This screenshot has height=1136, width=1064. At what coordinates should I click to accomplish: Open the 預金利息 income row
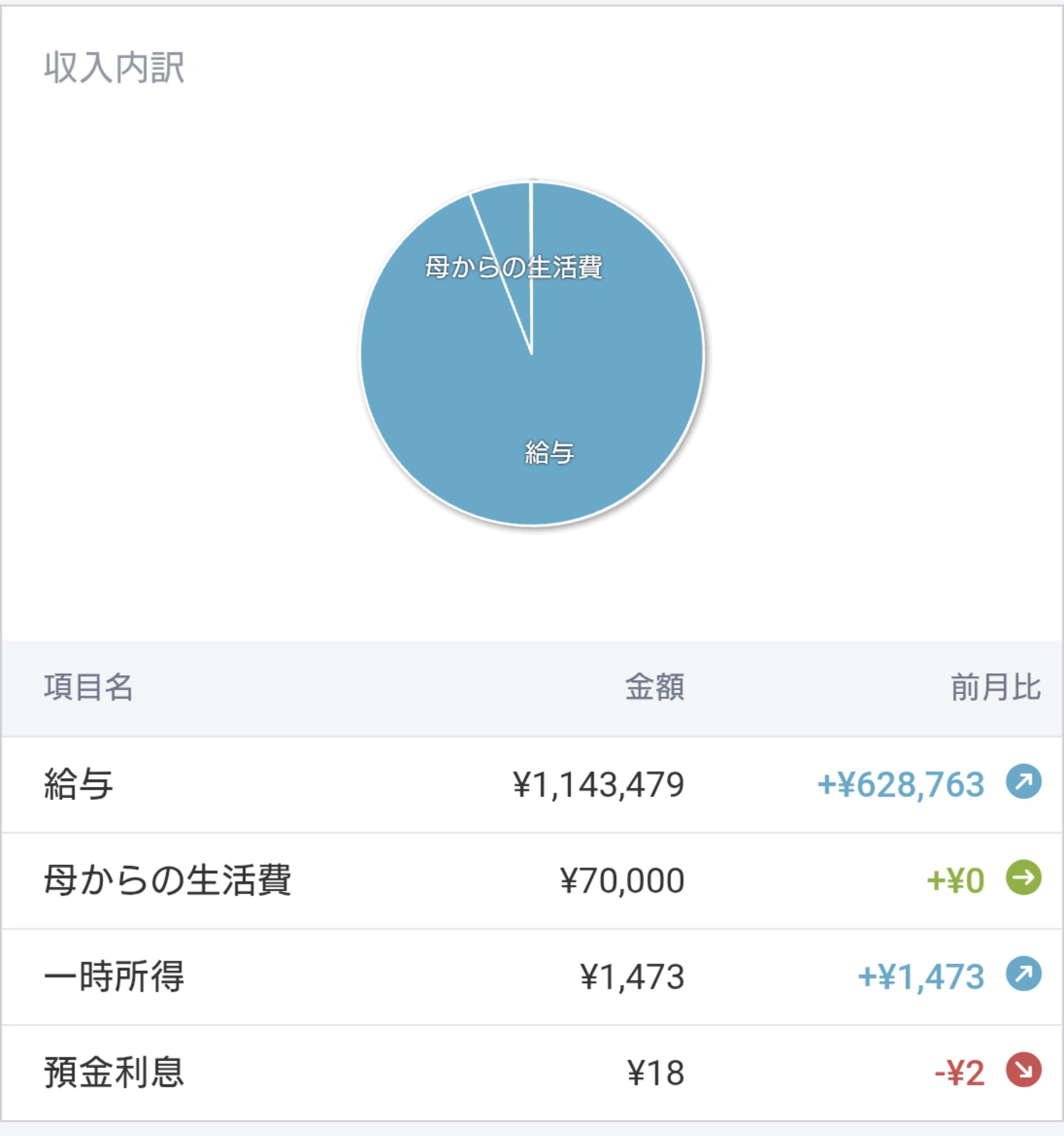pos(532,1073)
